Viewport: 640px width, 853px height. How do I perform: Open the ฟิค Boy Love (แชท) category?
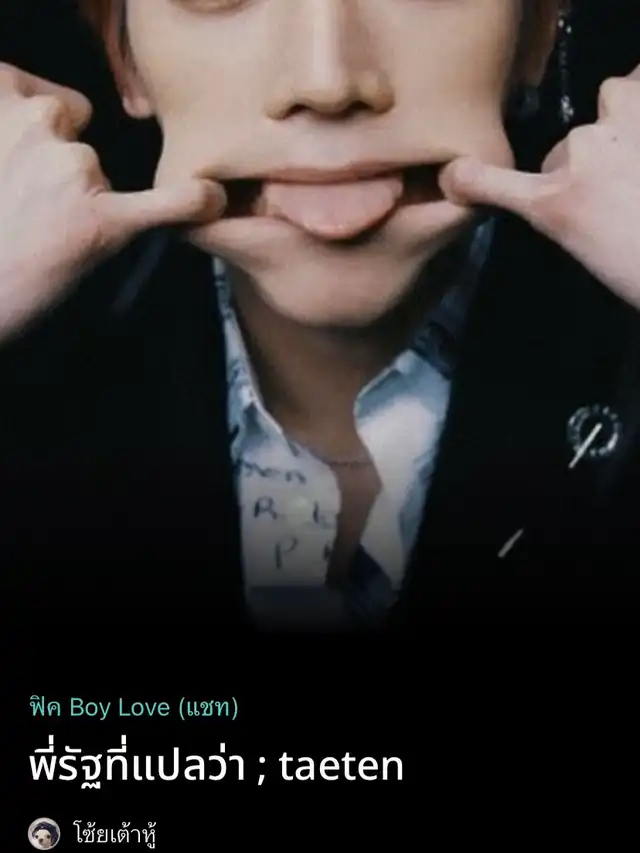[x=133, y=709]
